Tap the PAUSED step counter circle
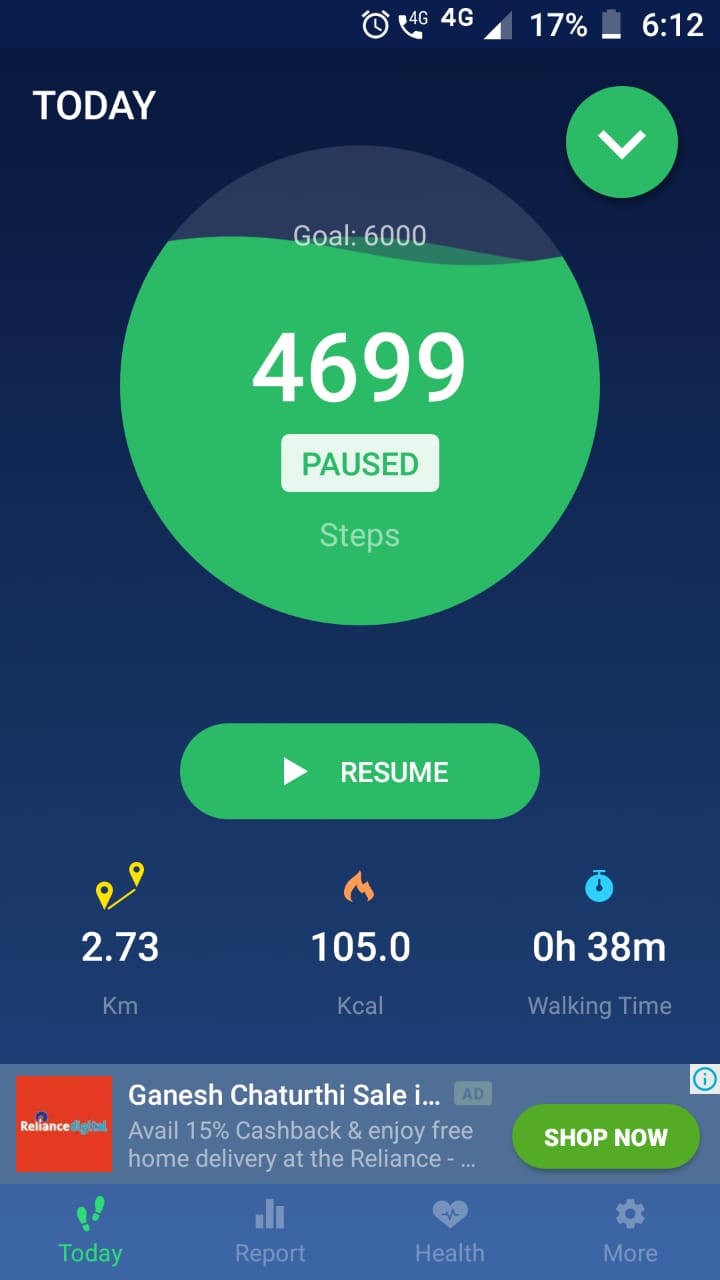Image resolution: width=720 pixels, height=1280 pixels. click(x=360, y=385)
